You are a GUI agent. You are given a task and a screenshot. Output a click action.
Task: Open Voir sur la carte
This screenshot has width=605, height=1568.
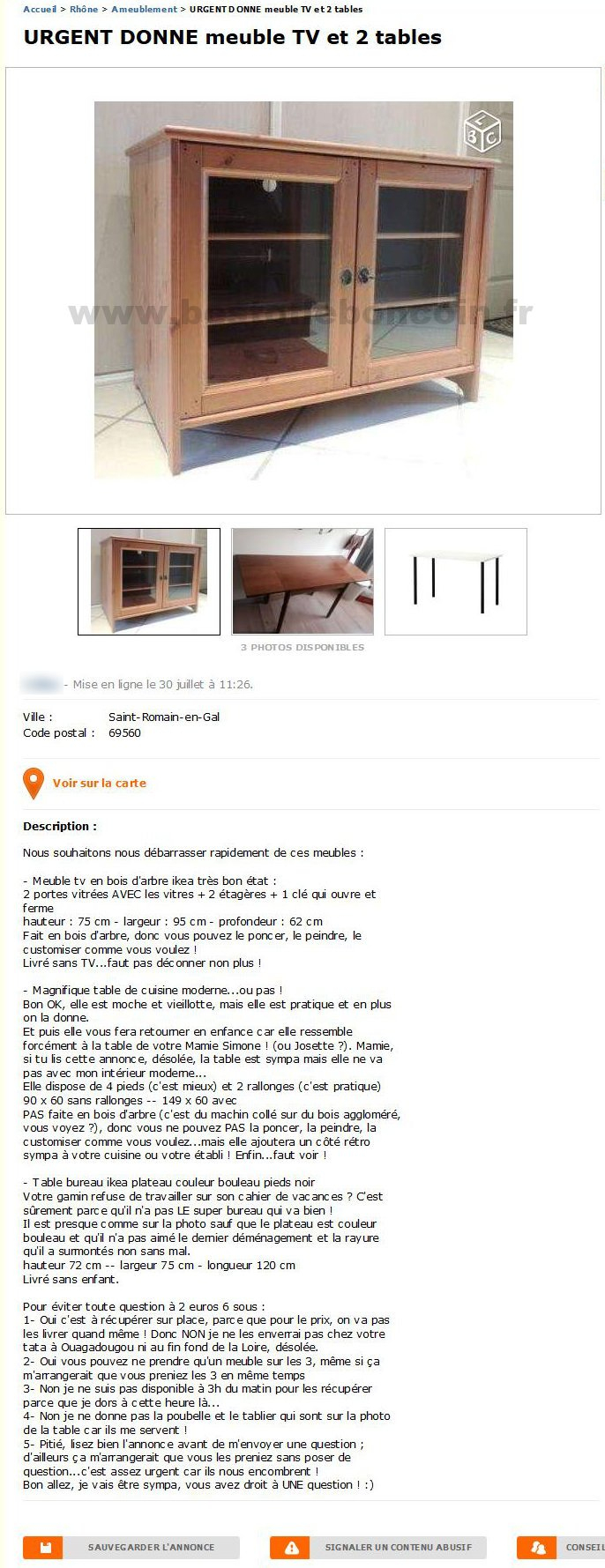pyautogui.click(x=99, y=783)
